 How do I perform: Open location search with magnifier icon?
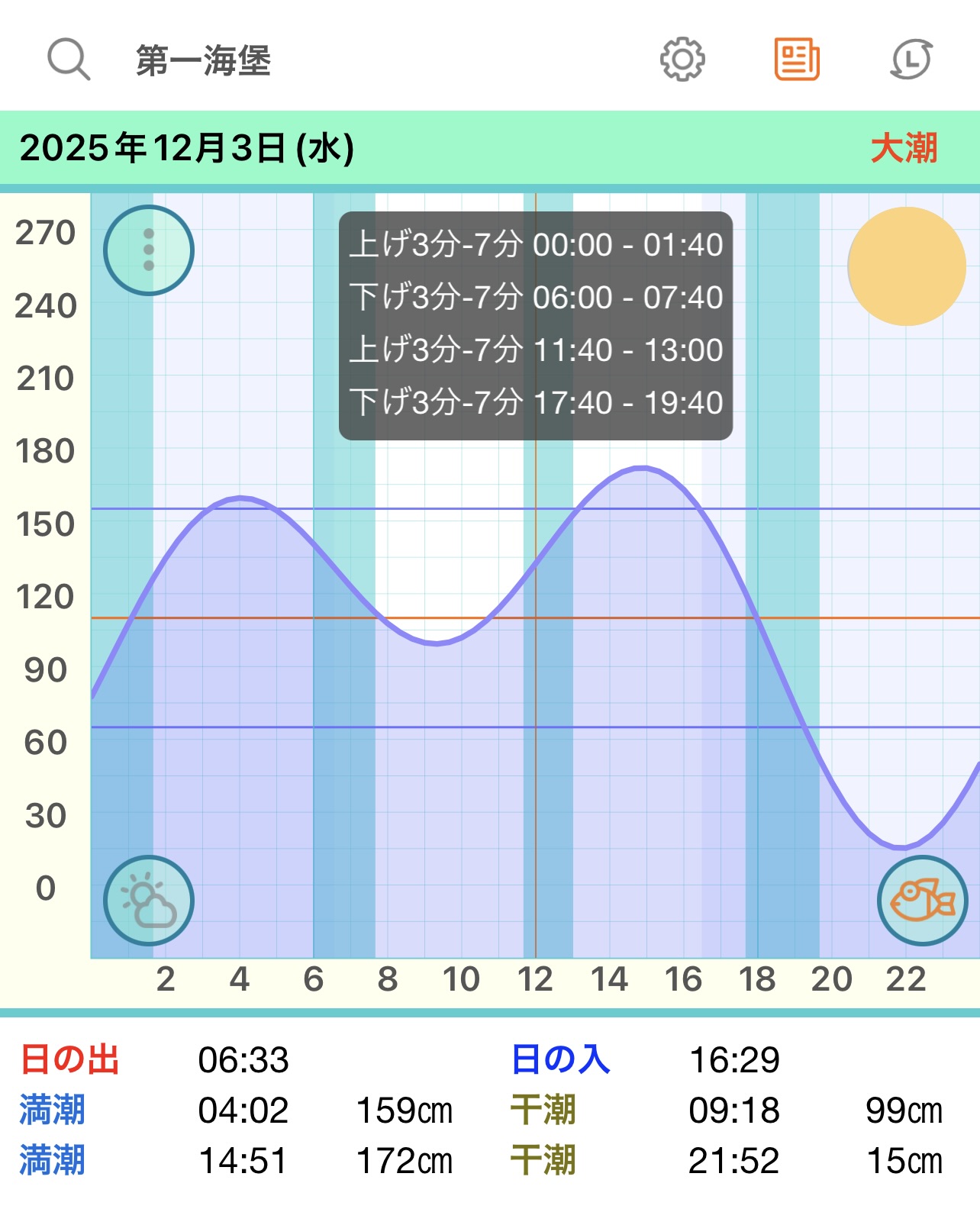[x=69, y=60]
